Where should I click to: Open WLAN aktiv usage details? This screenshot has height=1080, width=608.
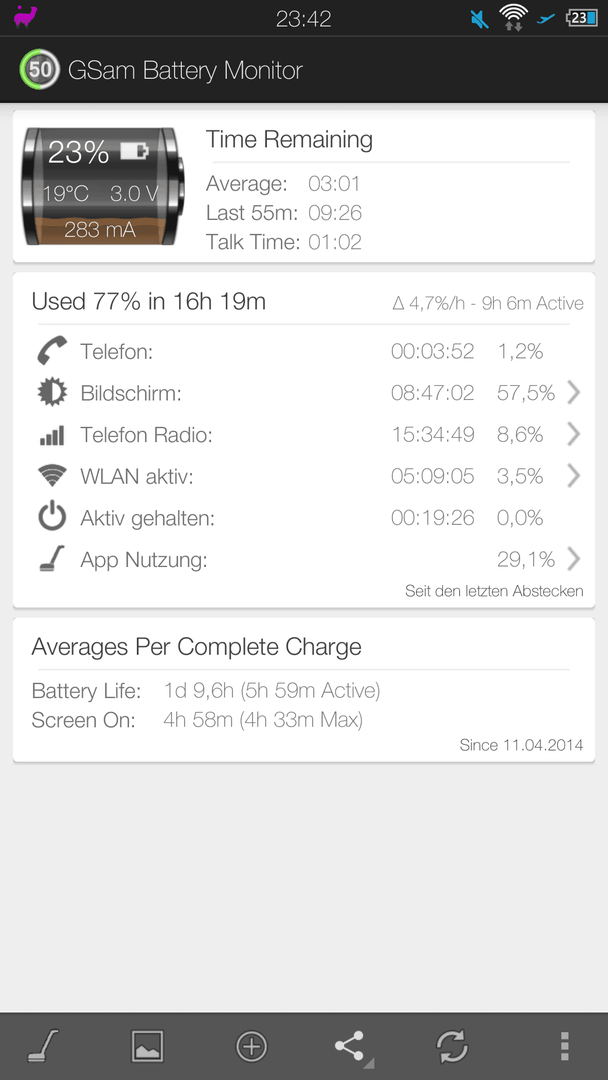[306, 476]
